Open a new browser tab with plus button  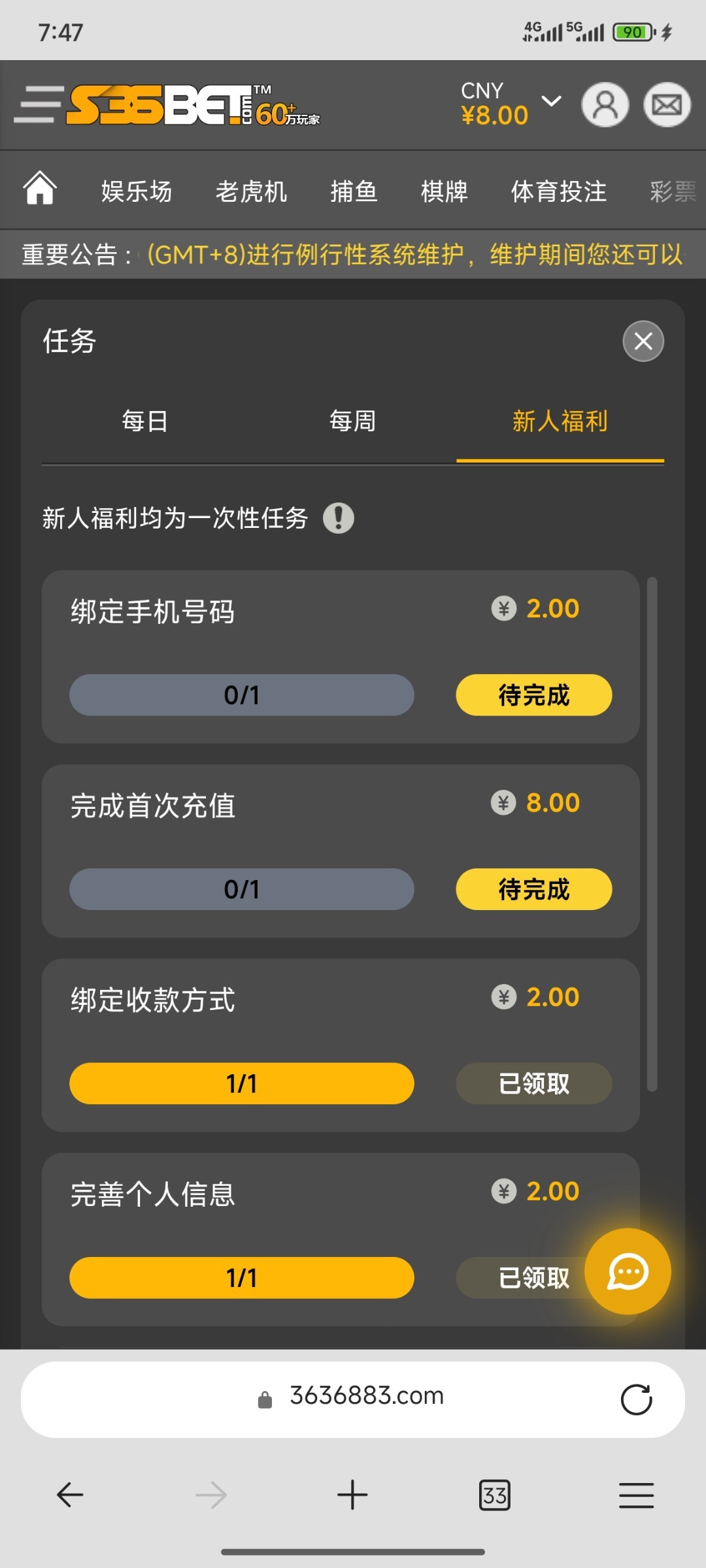click(x=353, y=1495)
